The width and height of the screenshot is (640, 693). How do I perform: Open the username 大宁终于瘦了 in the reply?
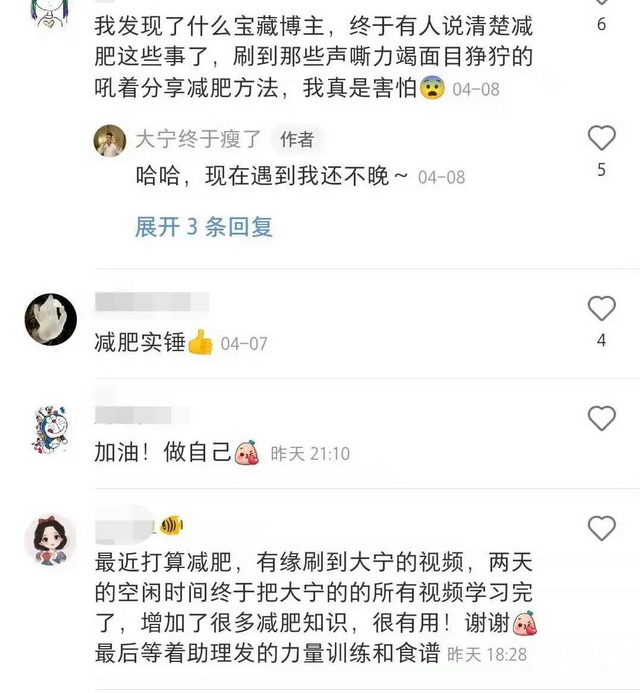tap(200, 140)
